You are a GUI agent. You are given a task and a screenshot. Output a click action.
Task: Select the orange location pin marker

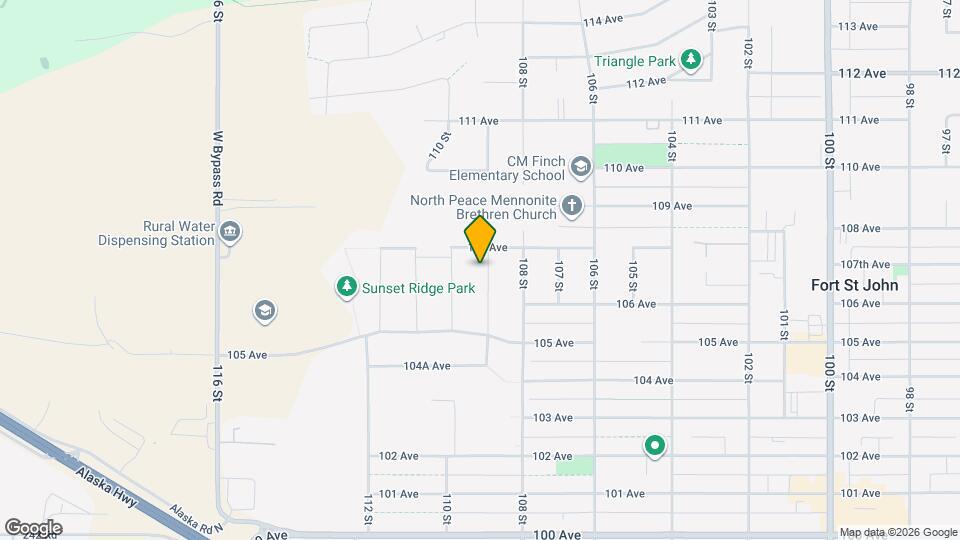click(481, 240)
